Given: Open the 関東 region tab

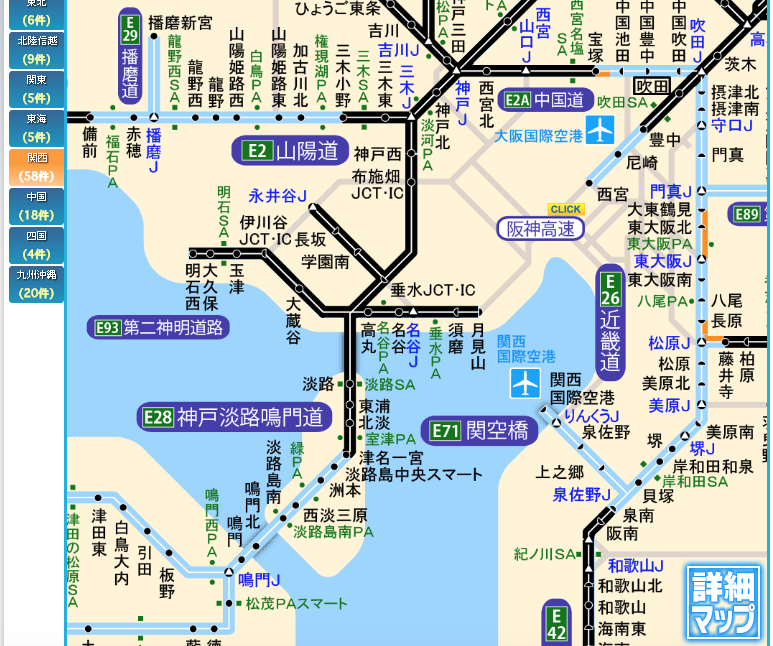Looking at the screenshot, I should pyautogui.click(x=36, y=89).
